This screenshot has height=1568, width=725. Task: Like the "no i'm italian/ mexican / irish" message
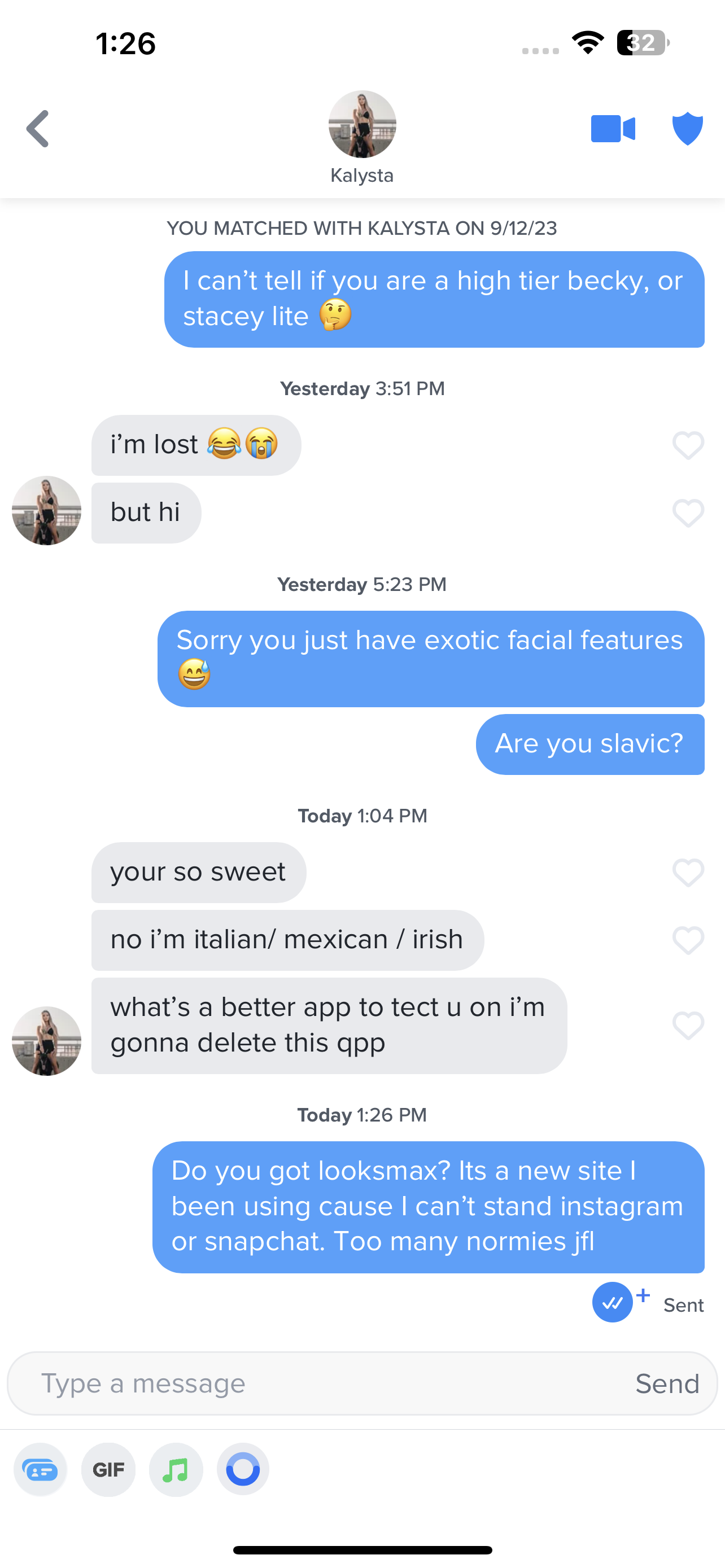point(688,940)
